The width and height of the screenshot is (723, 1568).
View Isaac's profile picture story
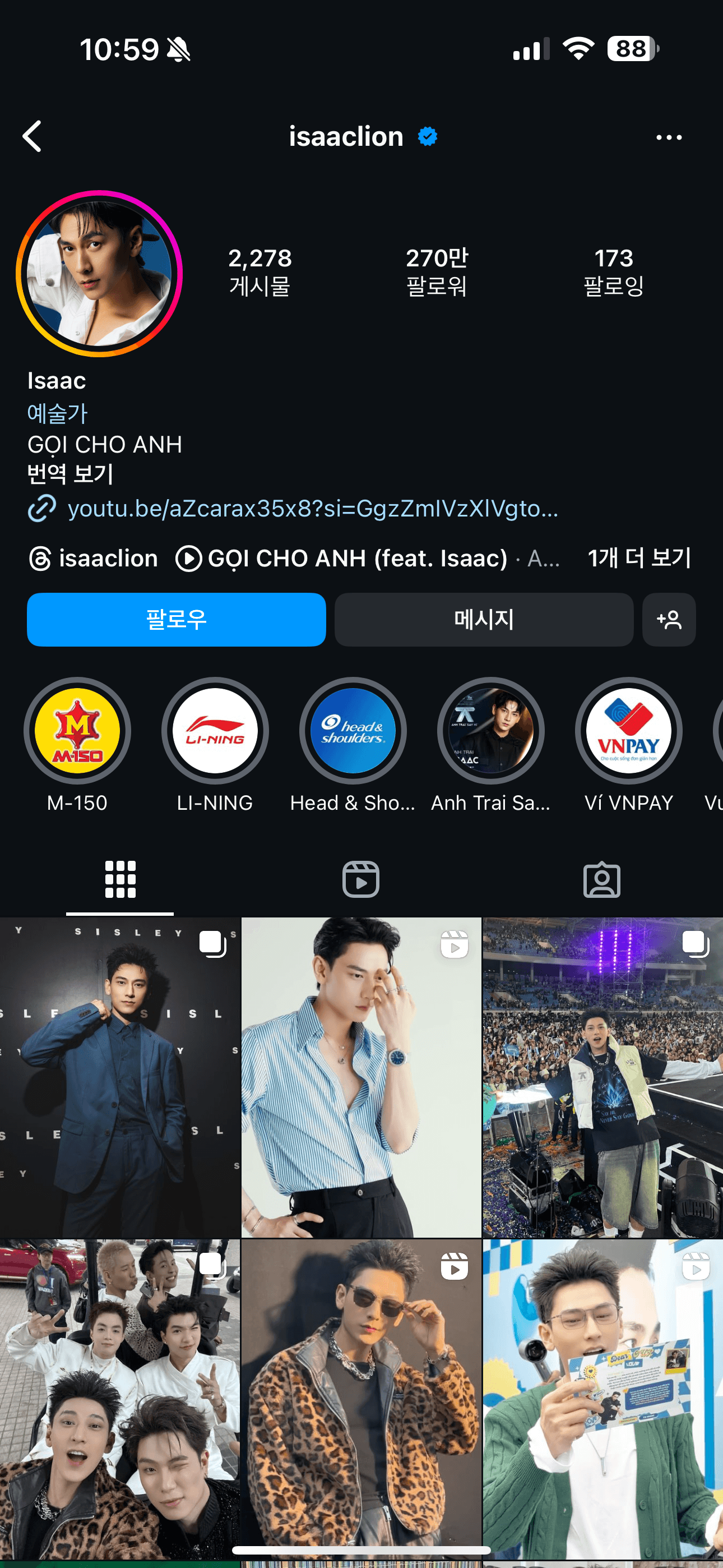[x=99, y=273]
